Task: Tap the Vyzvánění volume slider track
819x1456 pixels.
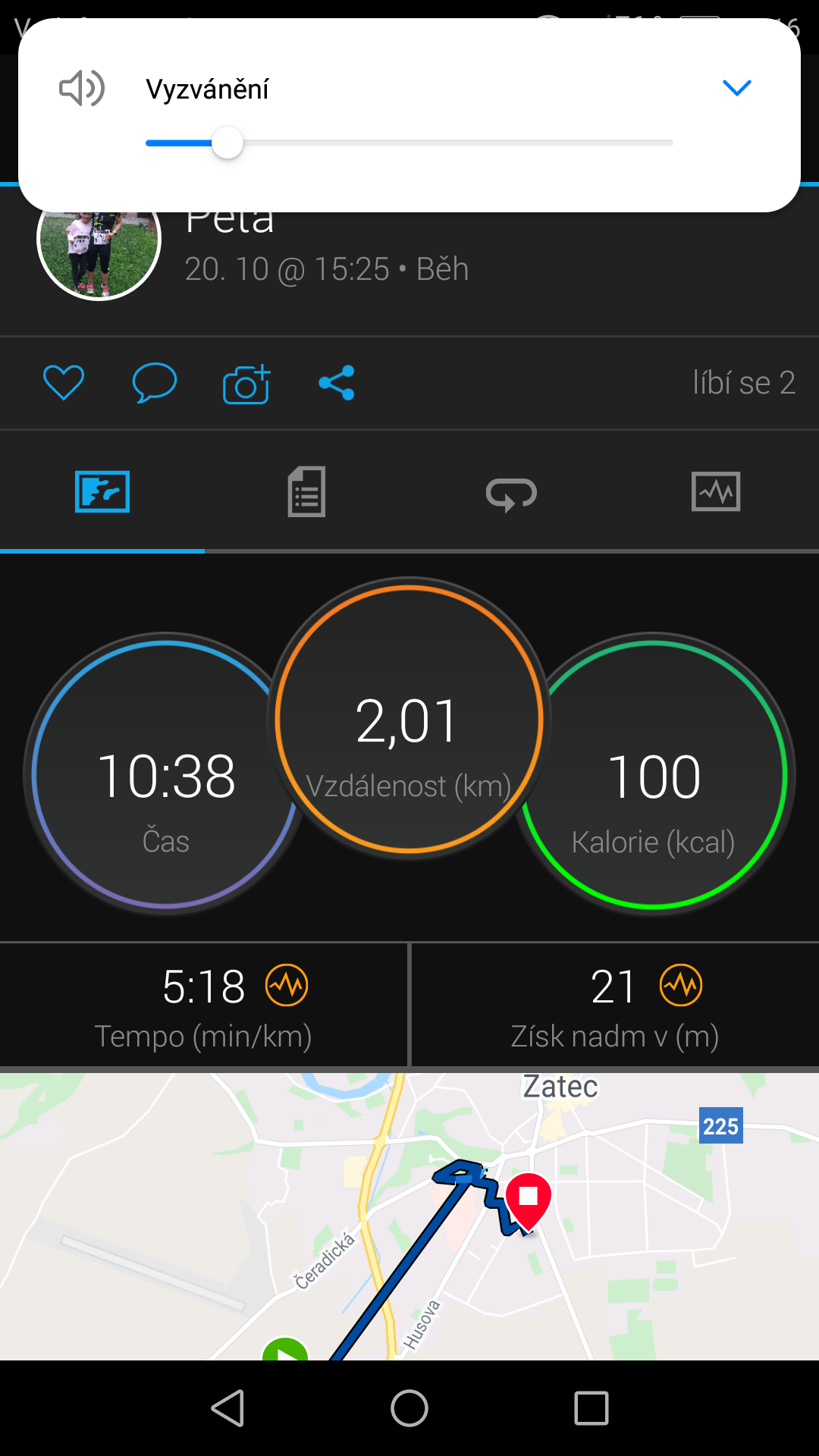Action: 409,143
